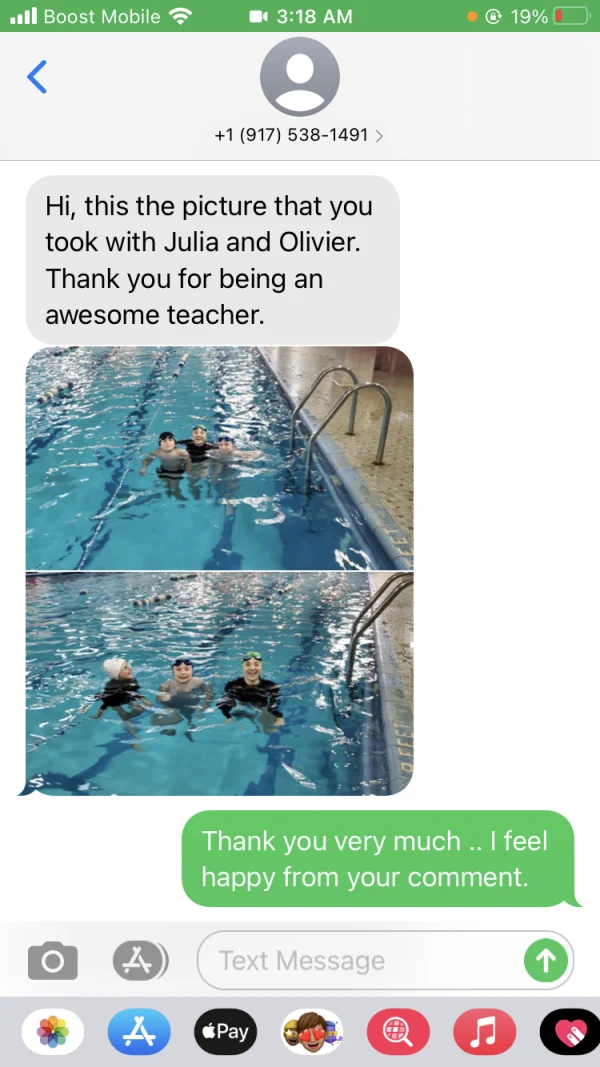This screenshot has width=600, height=1067.
Task: Open the App Store in the app strip
Action: [x=139, y=1032]
